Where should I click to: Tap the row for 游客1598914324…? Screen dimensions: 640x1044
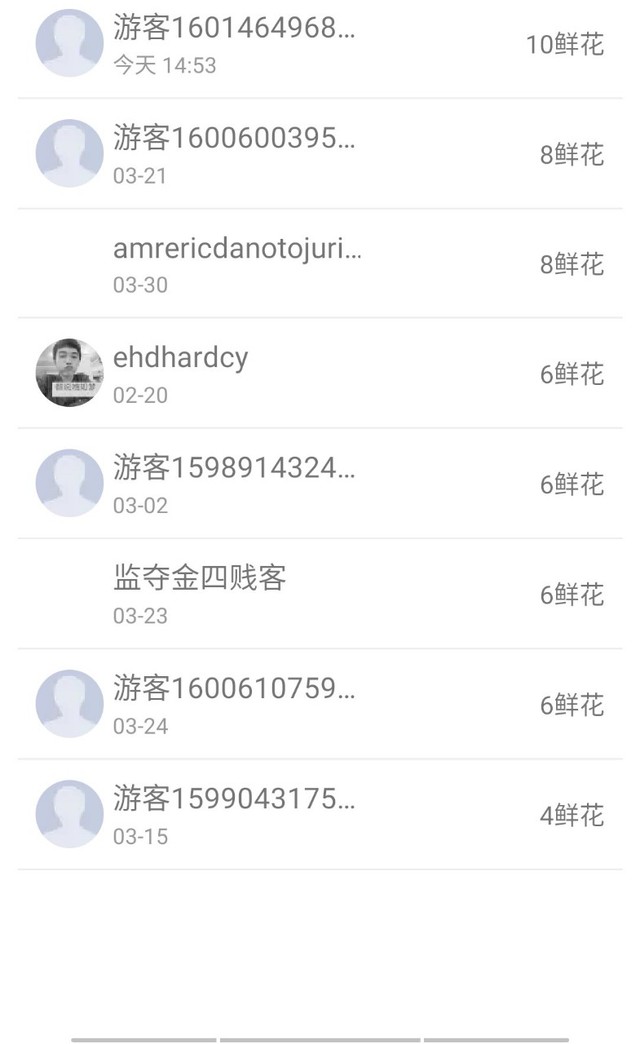pyautogui.click(x=320, y=483)
